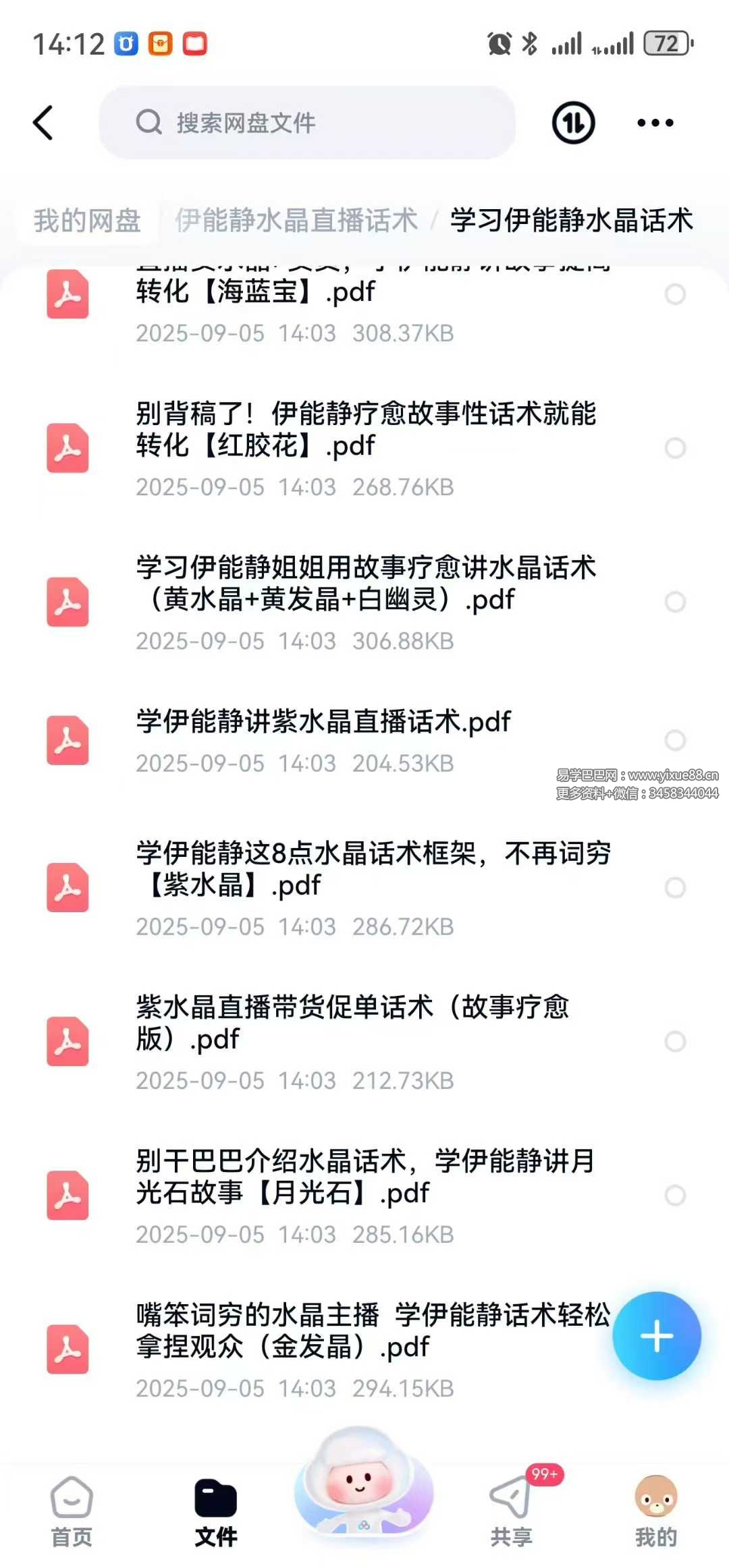Select the 月光石 PDF checkbox
This screenshot has width=729, height=1568.
click(x=675, y=1196)
